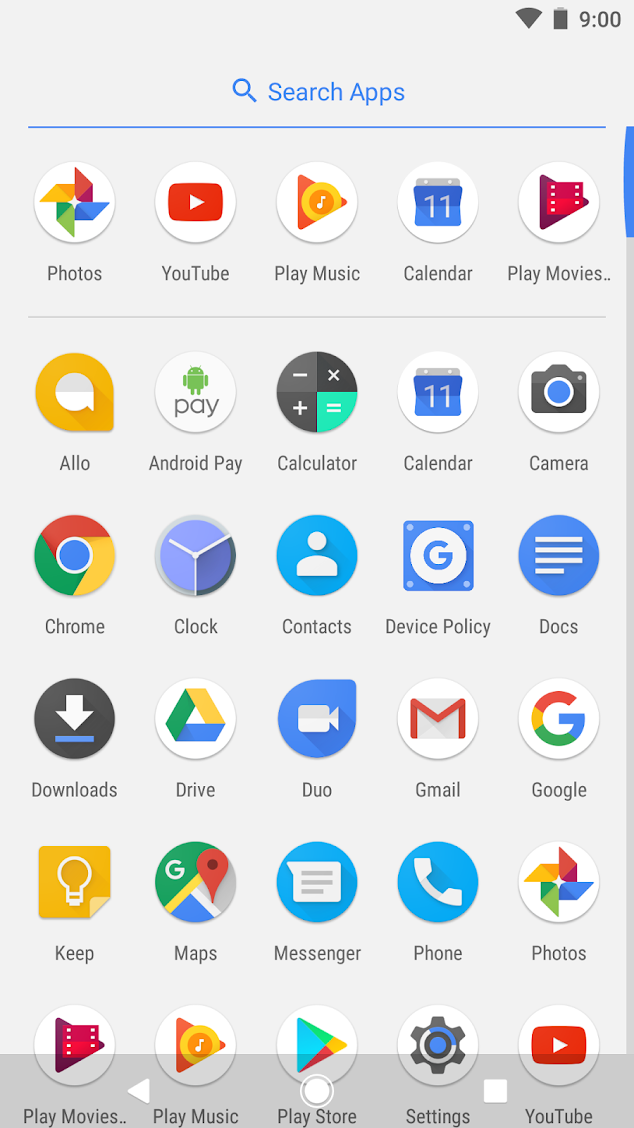Open the Messenger app
Image resolution: width=634 pixels, height=1128 pixels.
(317, 881)
